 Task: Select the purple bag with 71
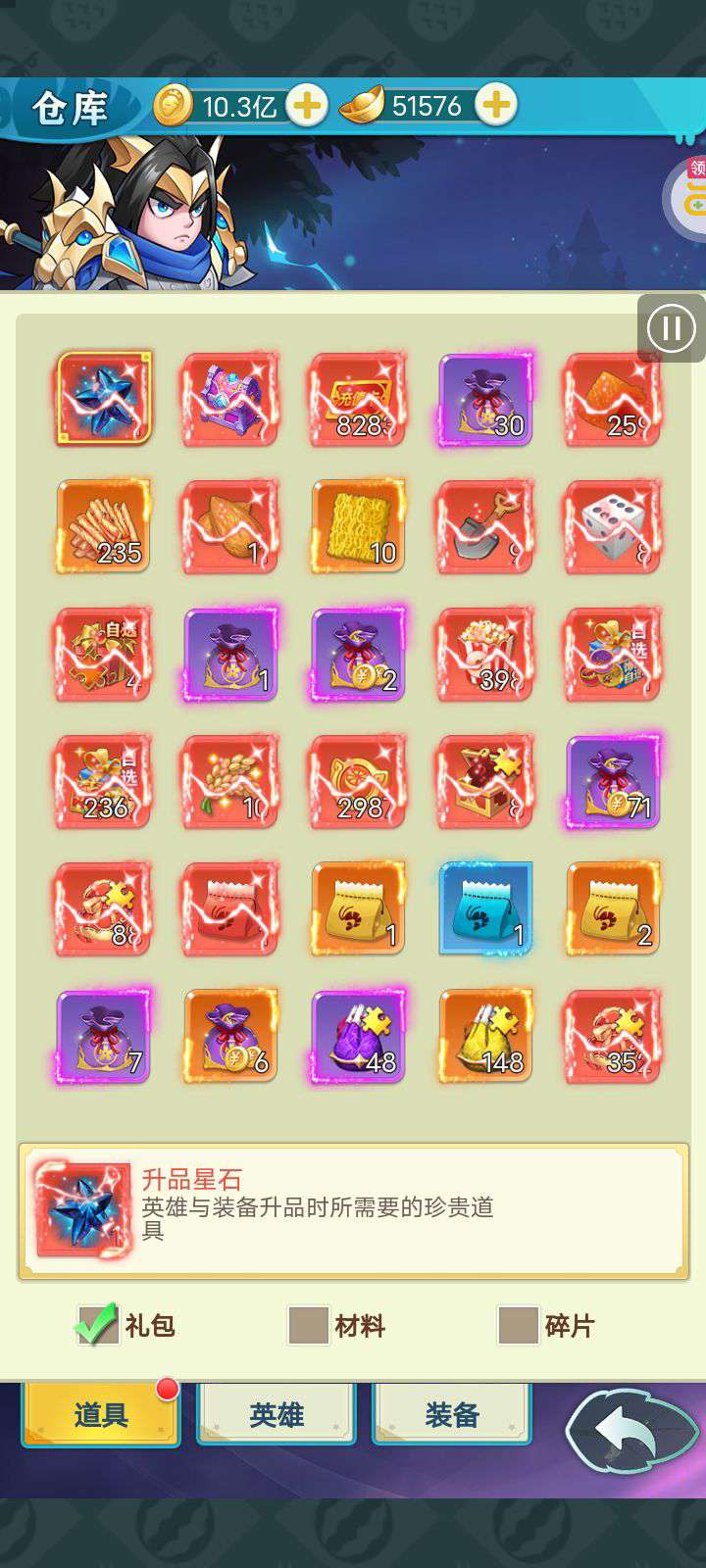[613, 781]
